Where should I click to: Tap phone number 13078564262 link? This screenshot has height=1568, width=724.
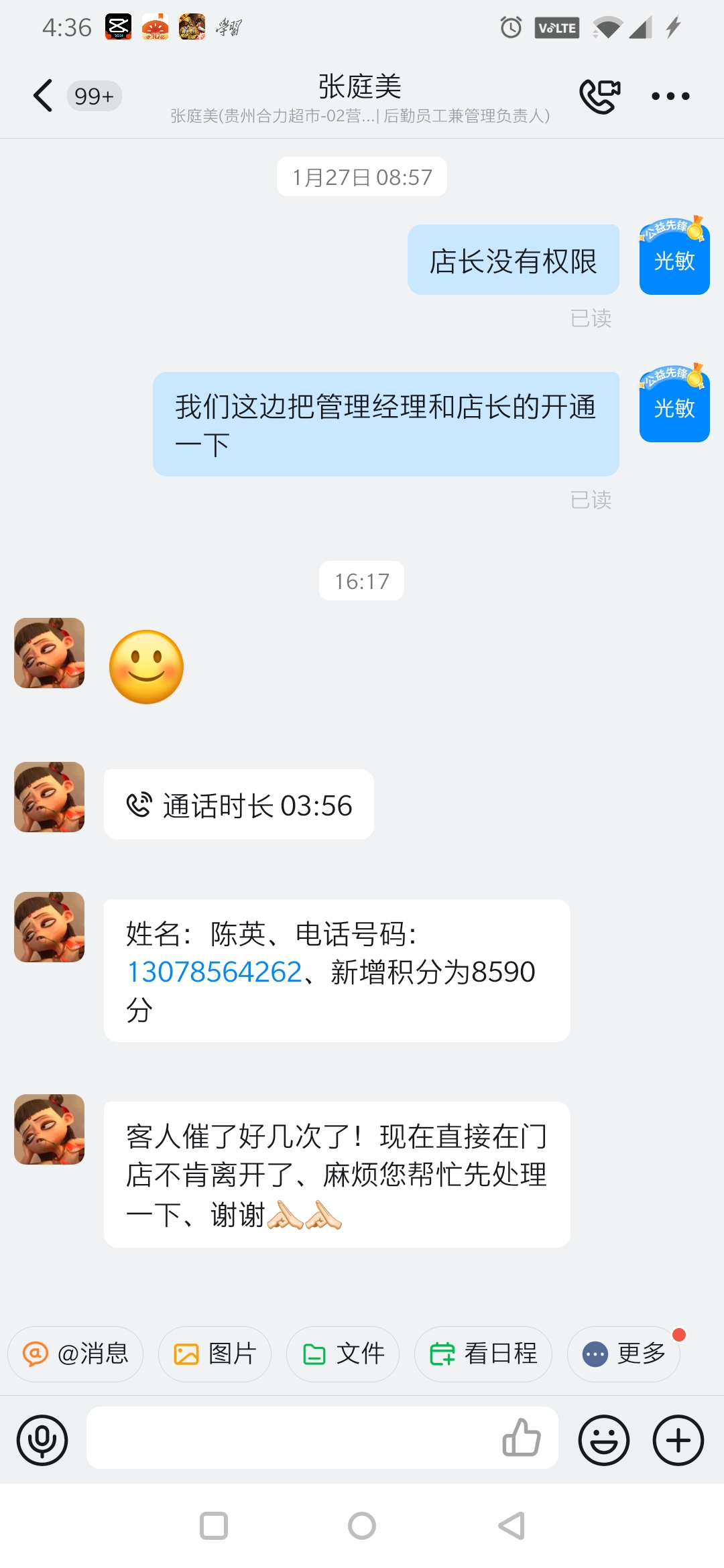tap(215, 972)
